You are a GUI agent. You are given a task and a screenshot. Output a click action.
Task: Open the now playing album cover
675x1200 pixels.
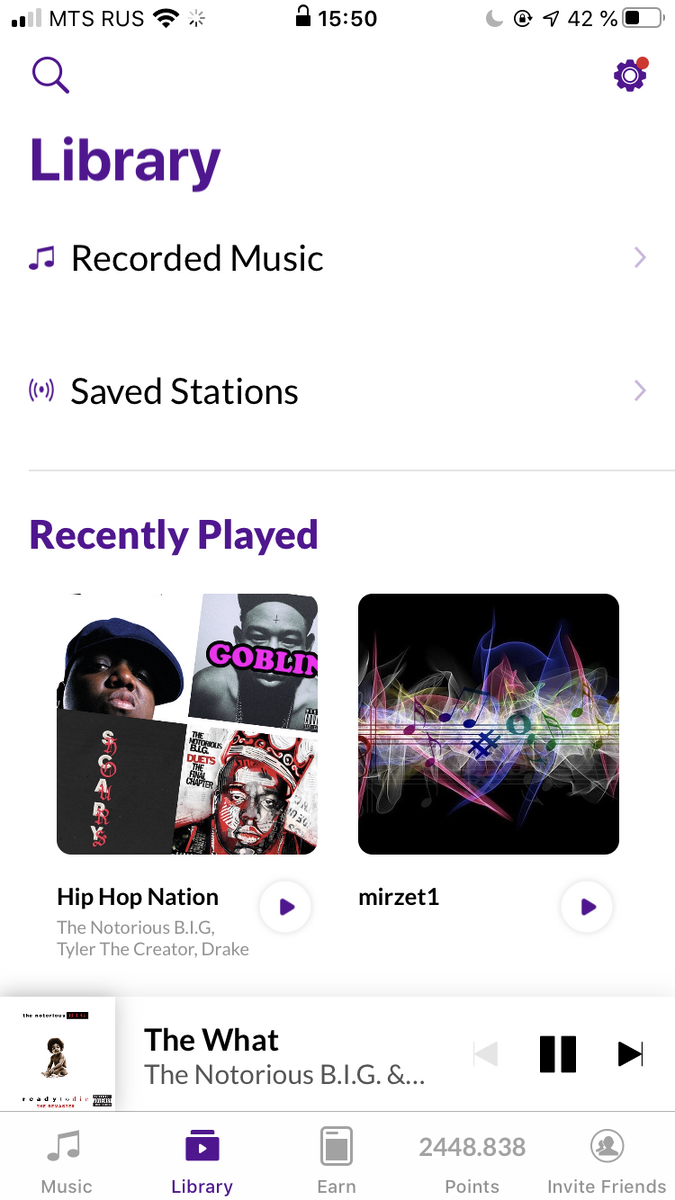[x=57, y=1054]
